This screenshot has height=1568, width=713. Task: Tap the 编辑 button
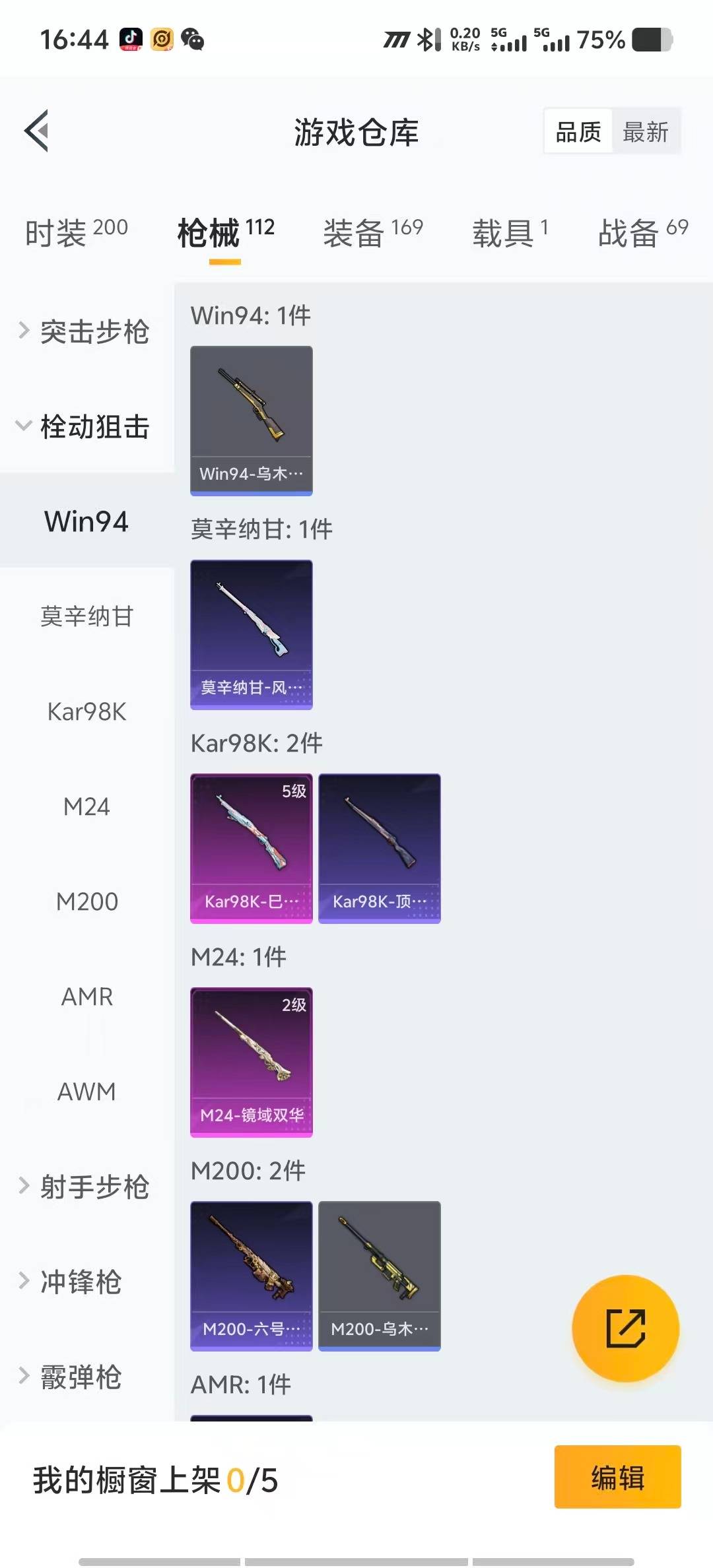[x=617, y=1479]
